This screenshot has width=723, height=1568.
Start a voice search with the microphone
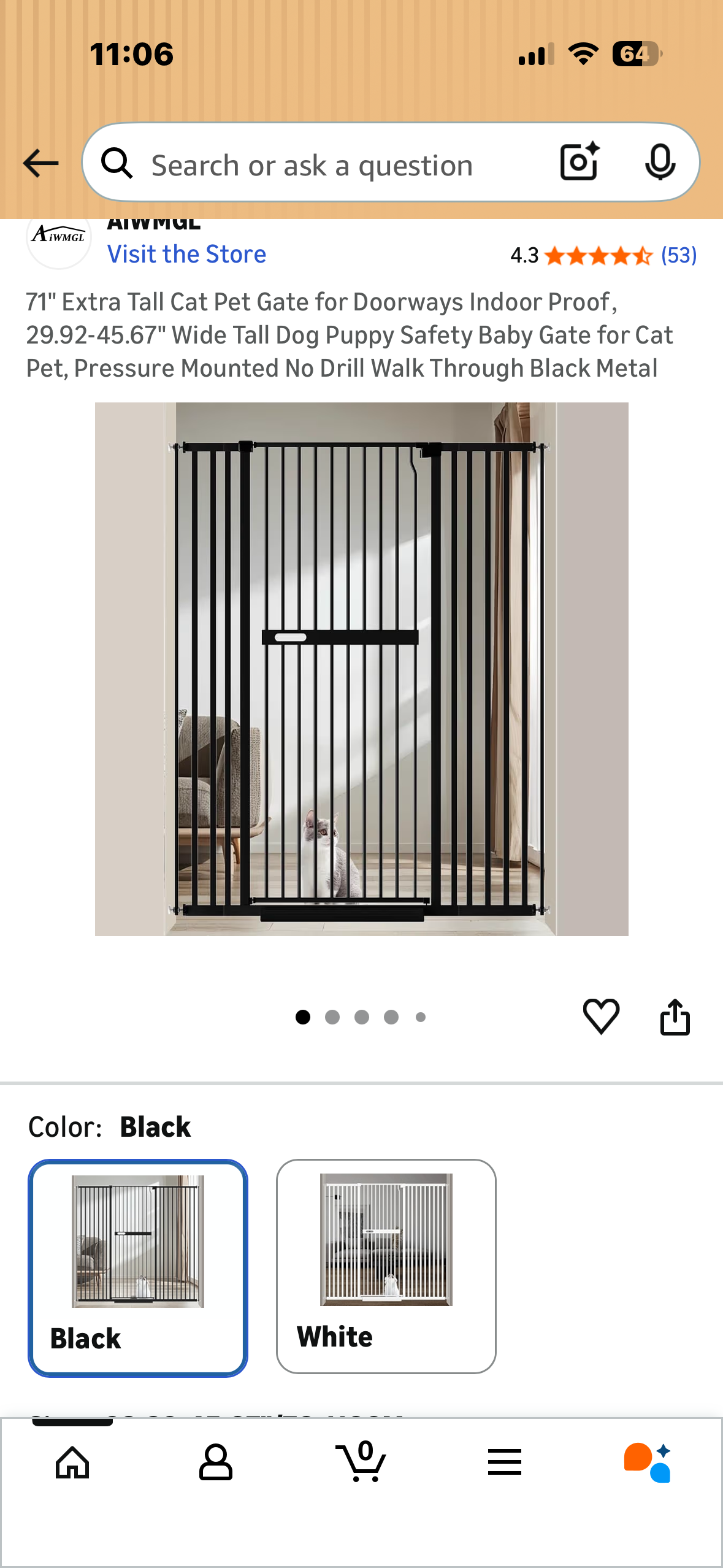coord(660,163)
